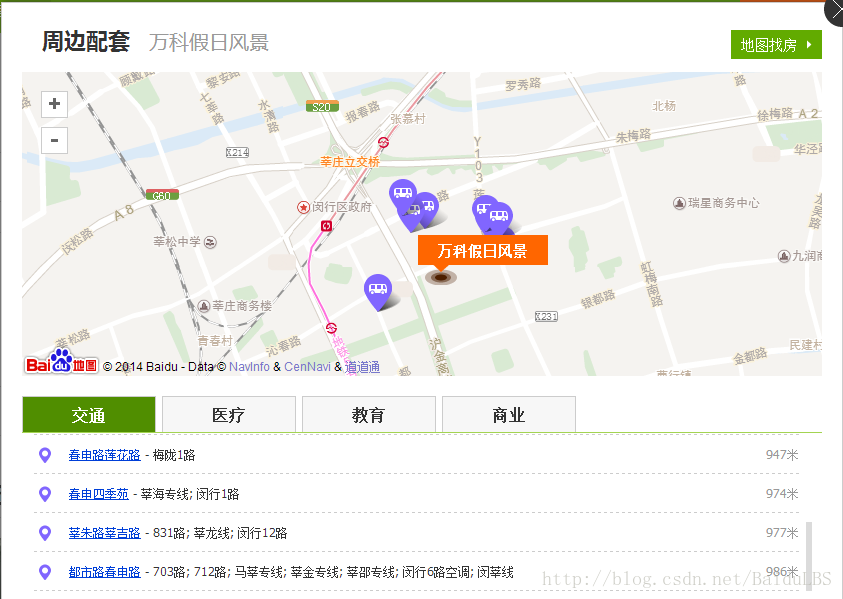
Task: Open the NavInfo data link
Action: [249, 367]
